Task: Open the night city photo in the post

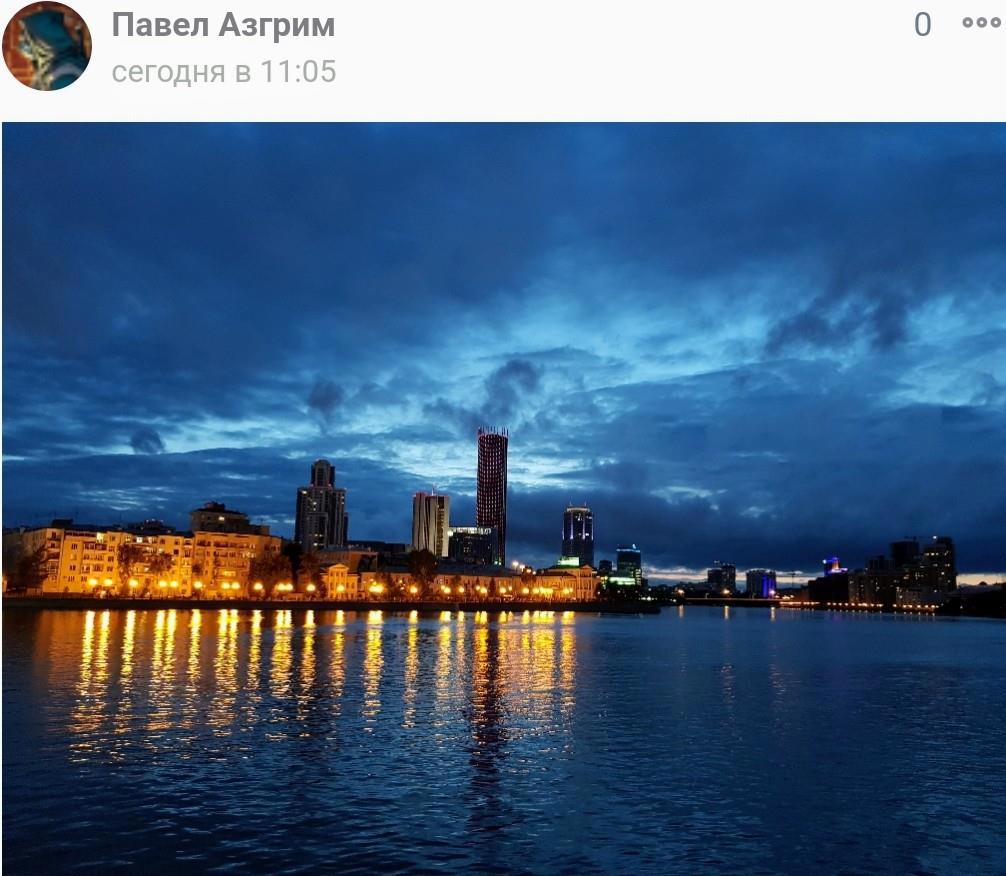Action: [x=503, y=498]
